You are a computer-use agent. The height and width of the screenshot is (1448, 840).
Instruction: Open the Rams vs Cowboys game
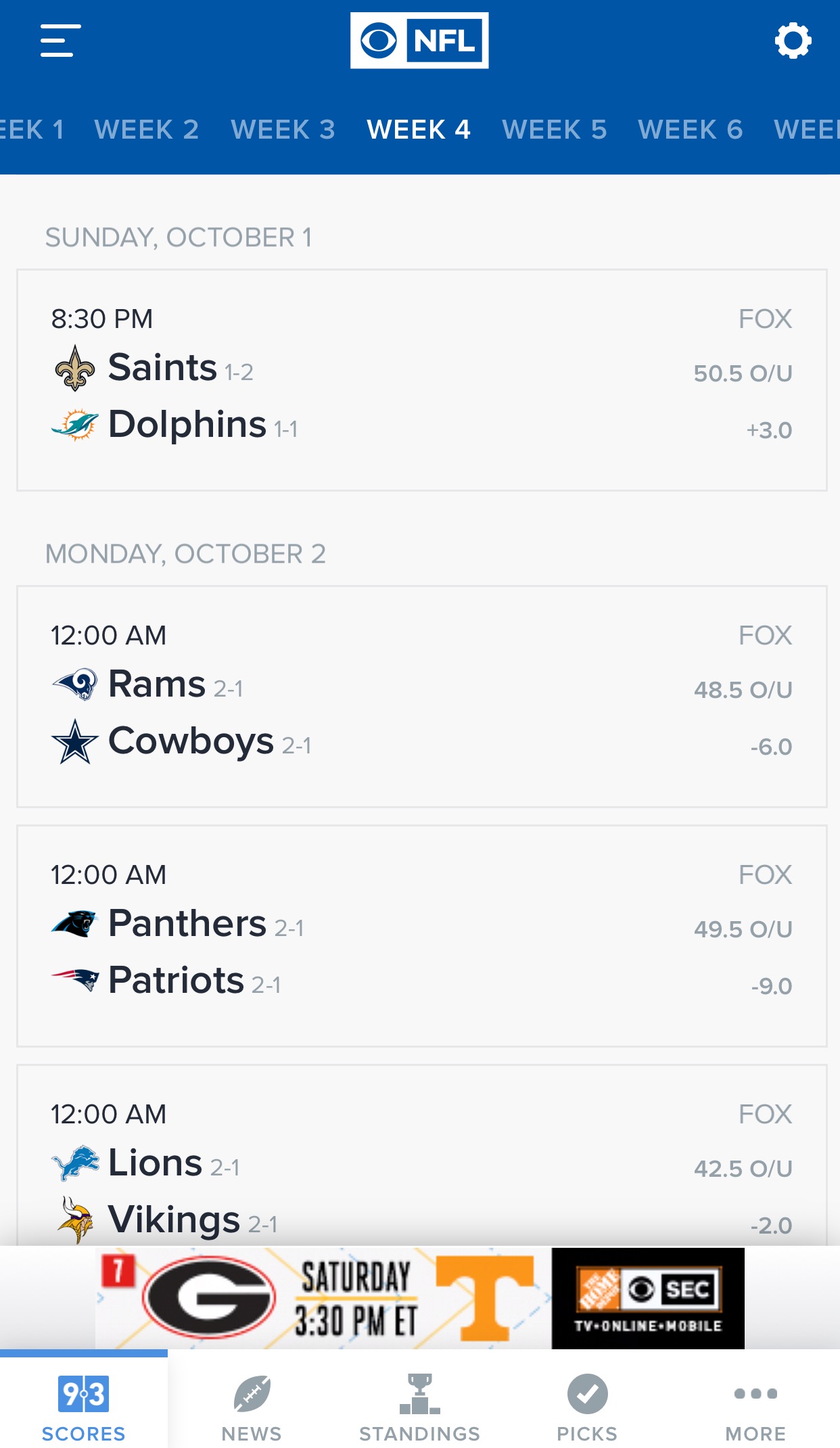pyautogui.click(x=422, y=697)
